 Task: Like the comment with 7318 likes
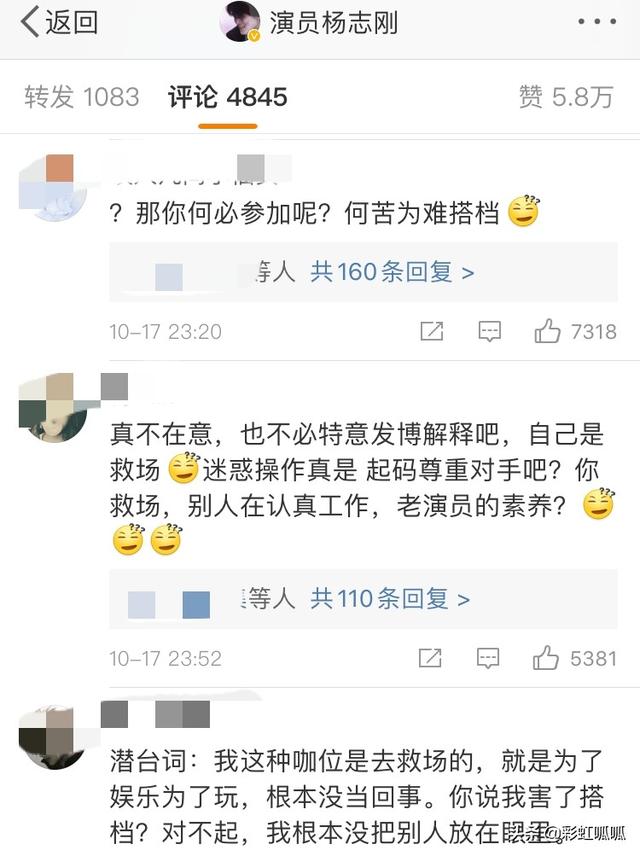[547, 332]
